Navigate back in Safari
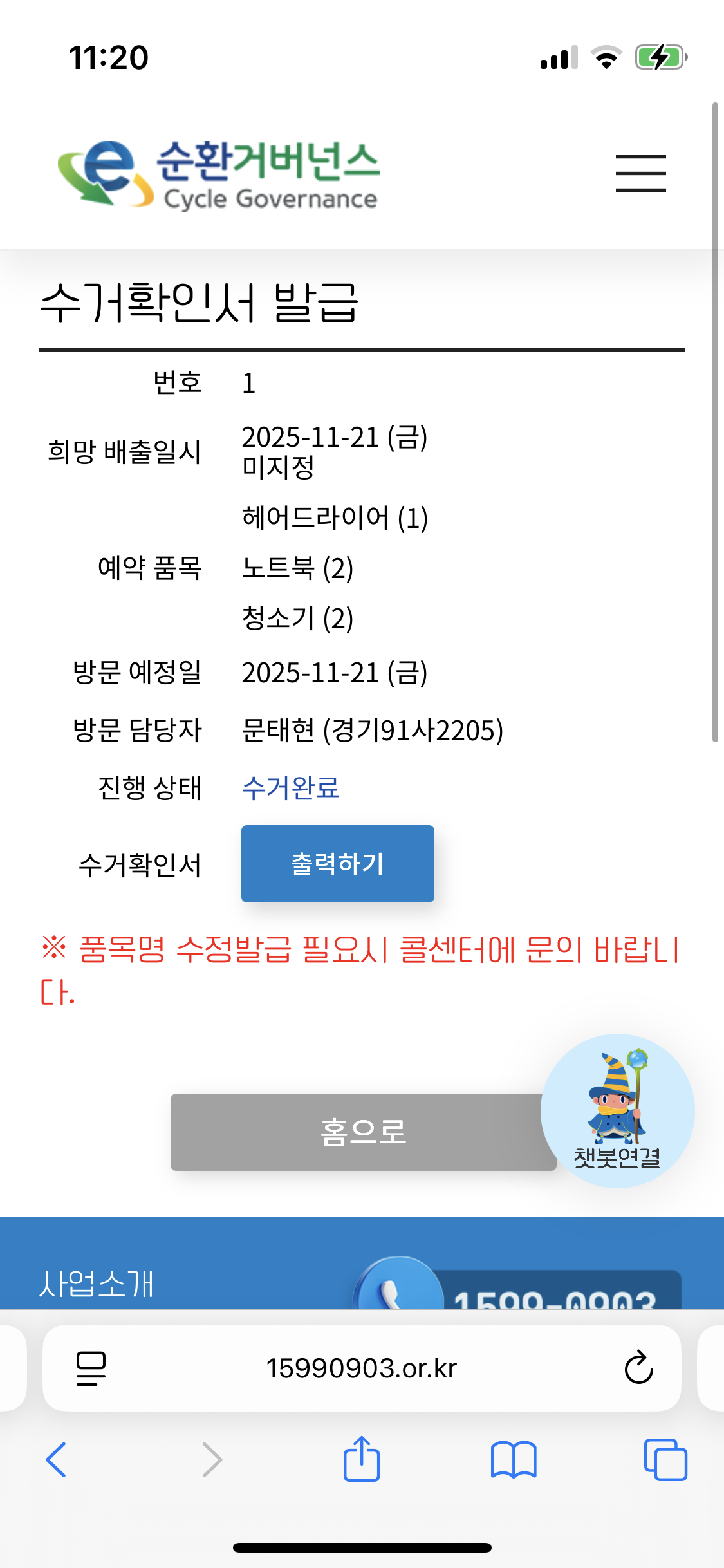This screenshot has height=1568, width=724. (x=57, y=1459)
